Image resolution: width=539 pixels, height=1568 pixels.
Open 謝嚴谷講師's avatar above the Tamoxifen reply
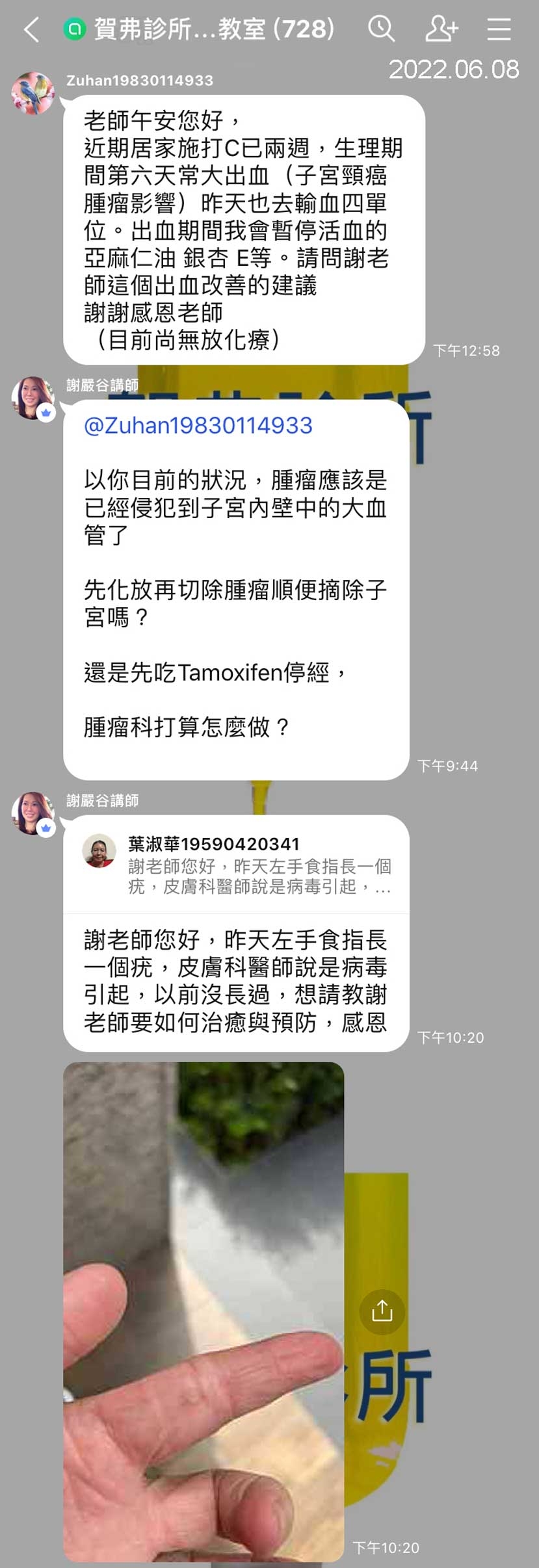[x=33, y=398]
